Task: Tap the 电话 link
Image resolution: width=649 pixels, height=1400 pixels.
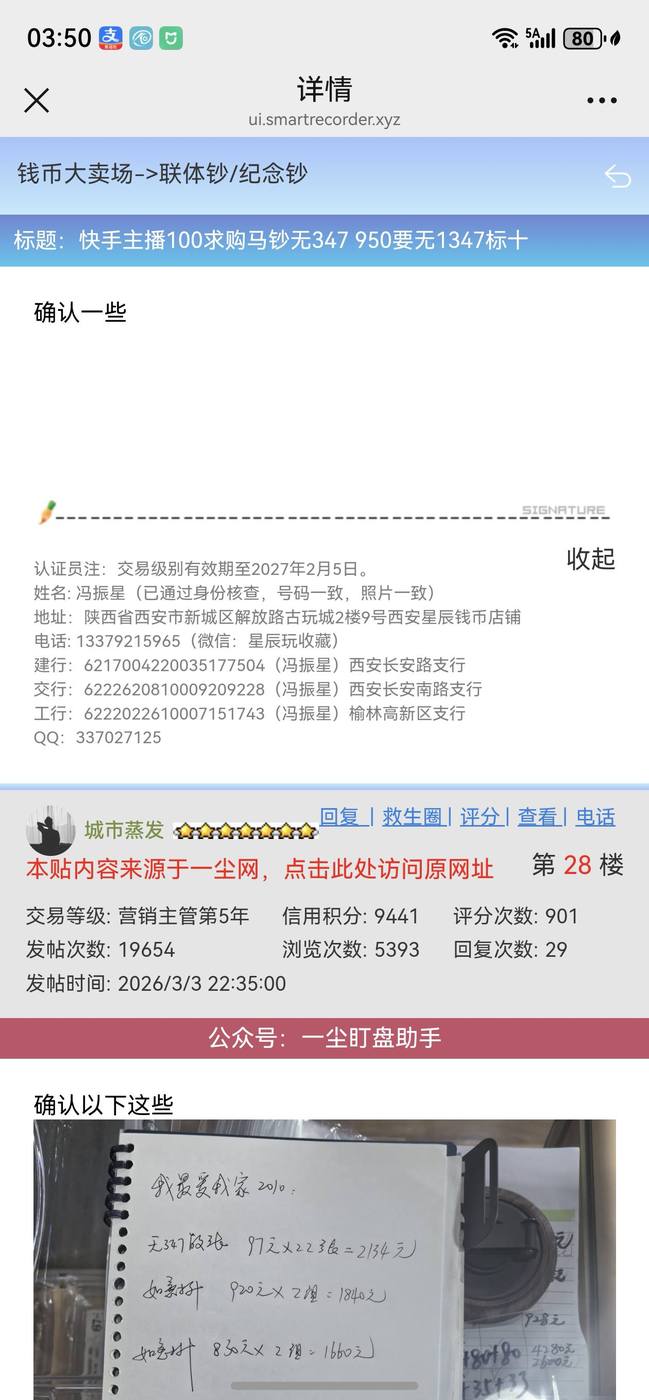Action: click(x=595, y=817)
